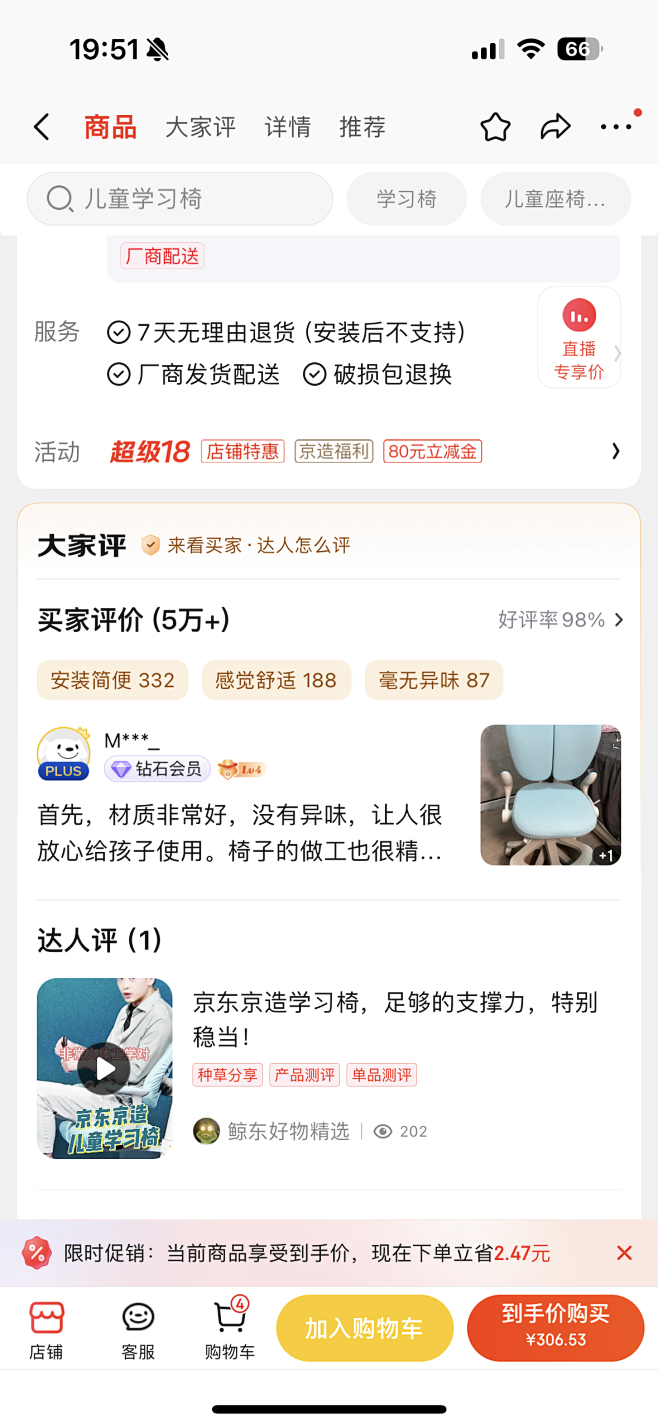View all reviews via 好评率 98%
Image resolution: width=658 pixels, height=1427 pixels.
coord(560,620)
